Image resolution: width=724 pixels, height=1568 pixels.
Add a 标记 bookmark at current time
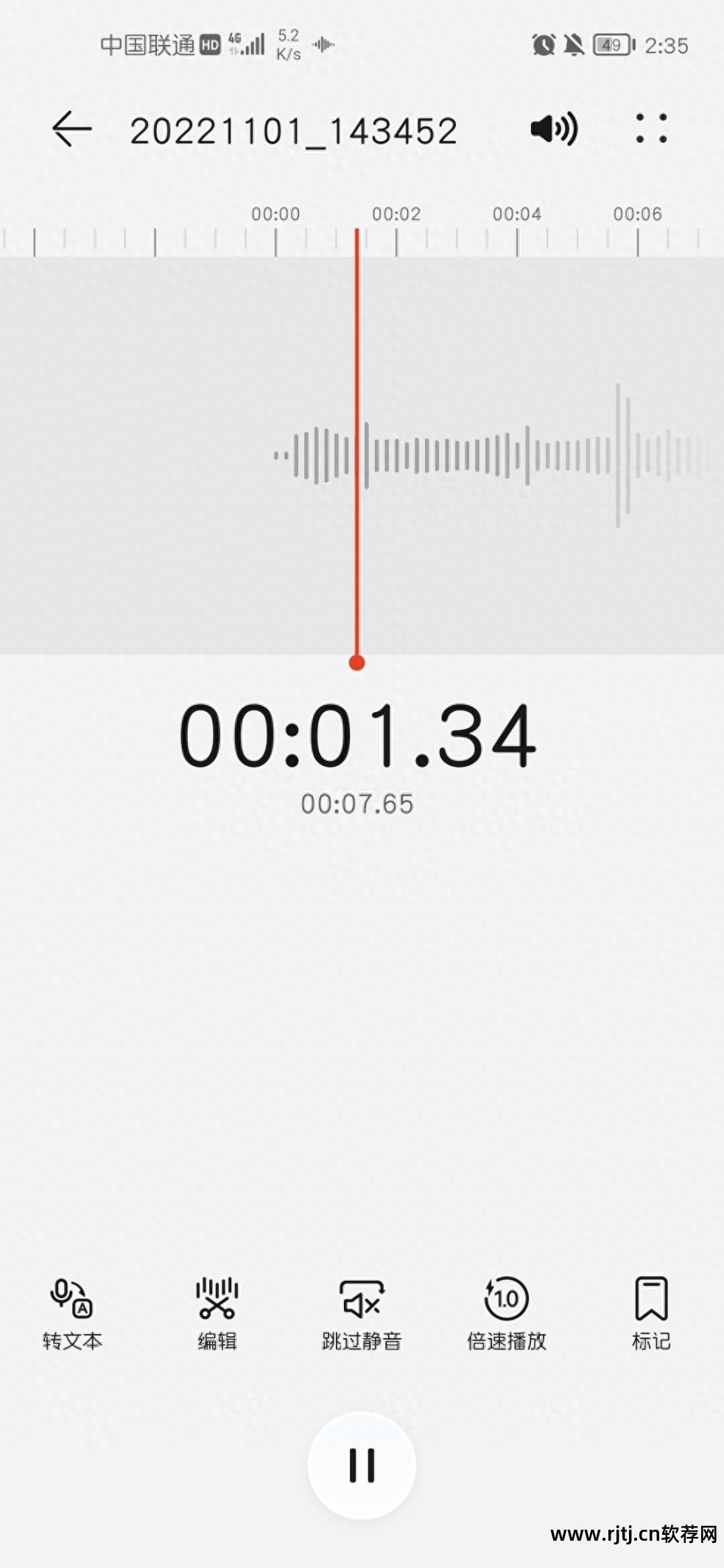coord(651,1314)
